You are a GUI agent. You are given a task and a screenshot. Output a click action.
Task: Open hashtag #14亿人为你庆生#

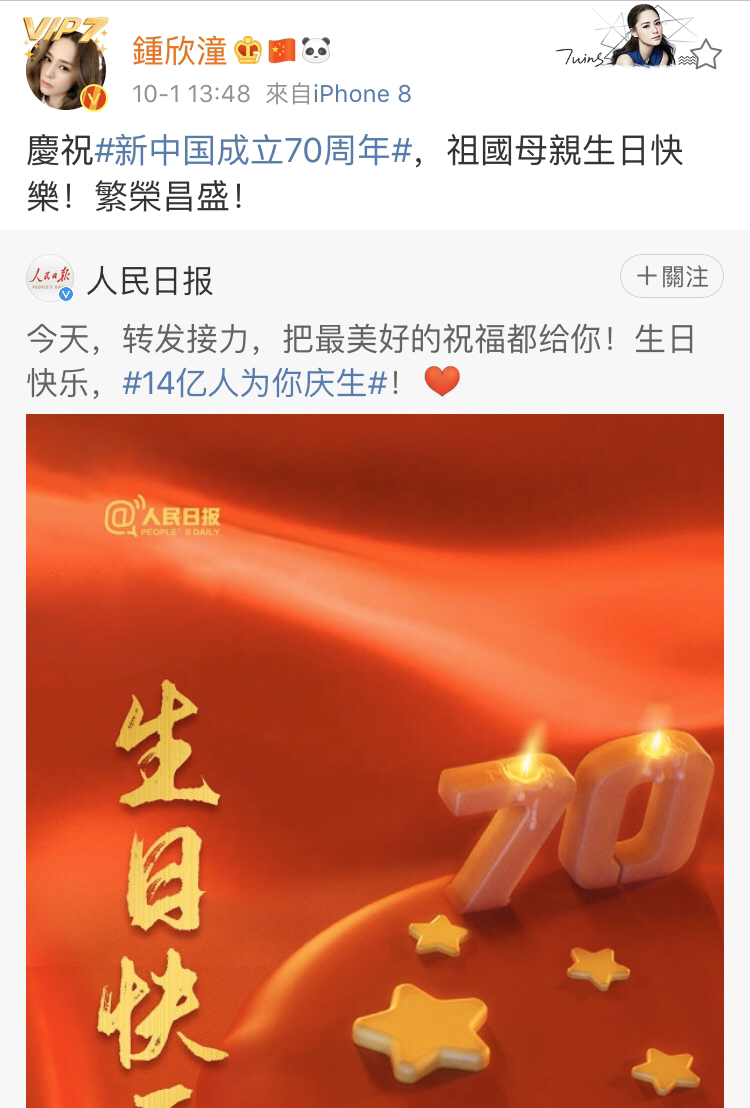tap(254, 383)
